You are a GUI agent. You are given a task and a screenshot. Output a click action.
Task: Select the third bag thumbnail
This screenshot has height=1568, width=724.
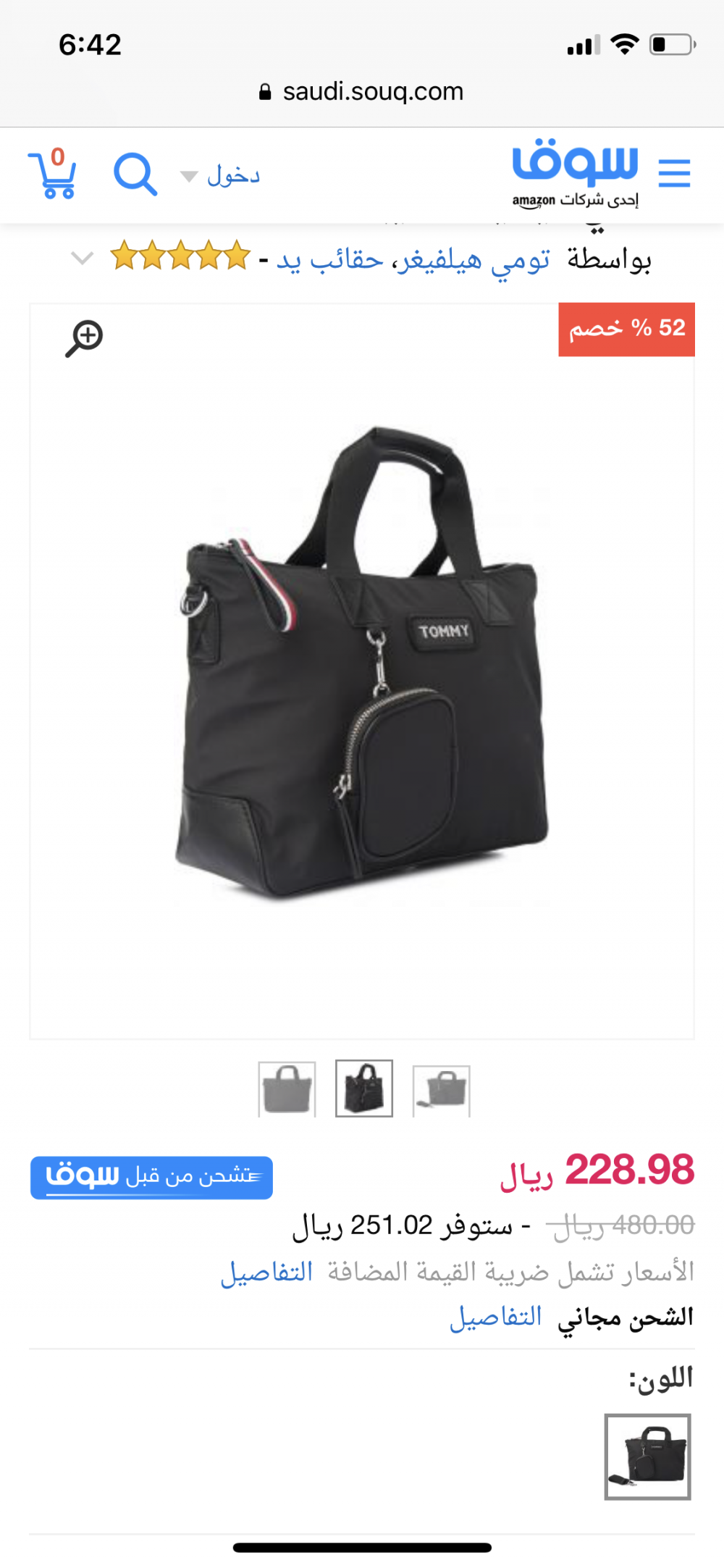(442, 1090)
